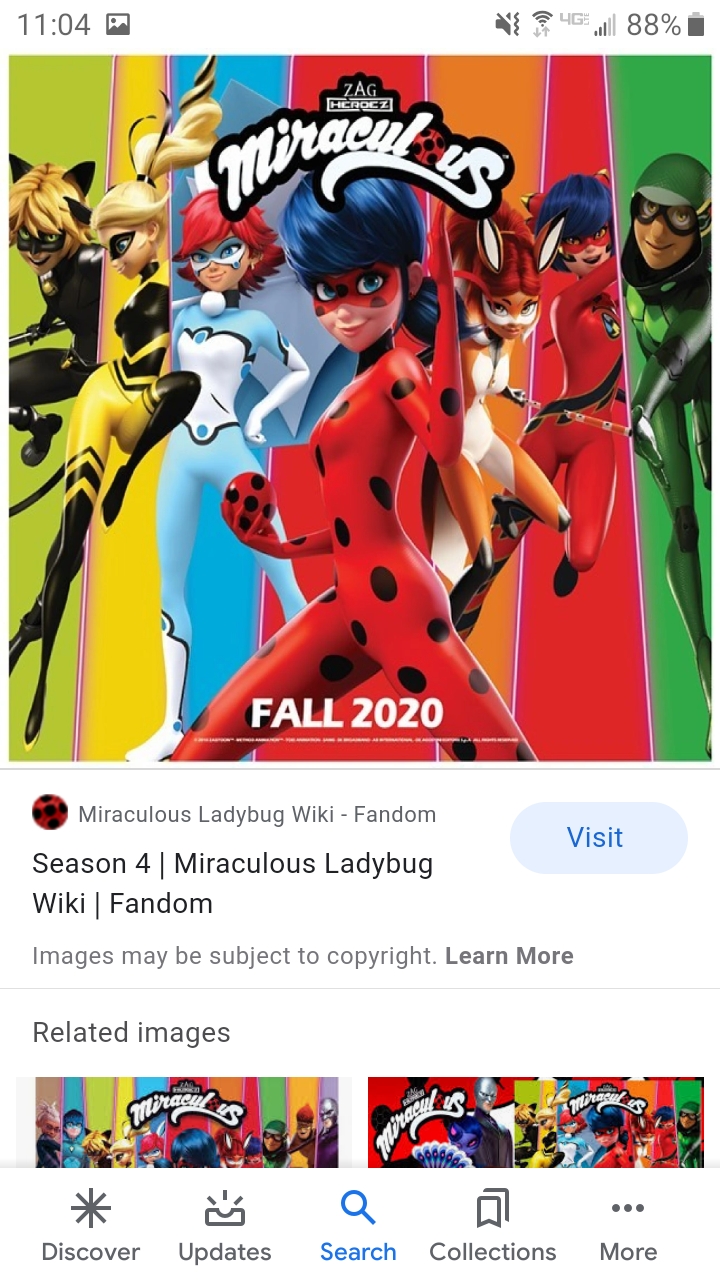This screenshot has width=720, height=1280.
Task: Open the main Miraculous Fall 2020 image
Action: point(360,408)
